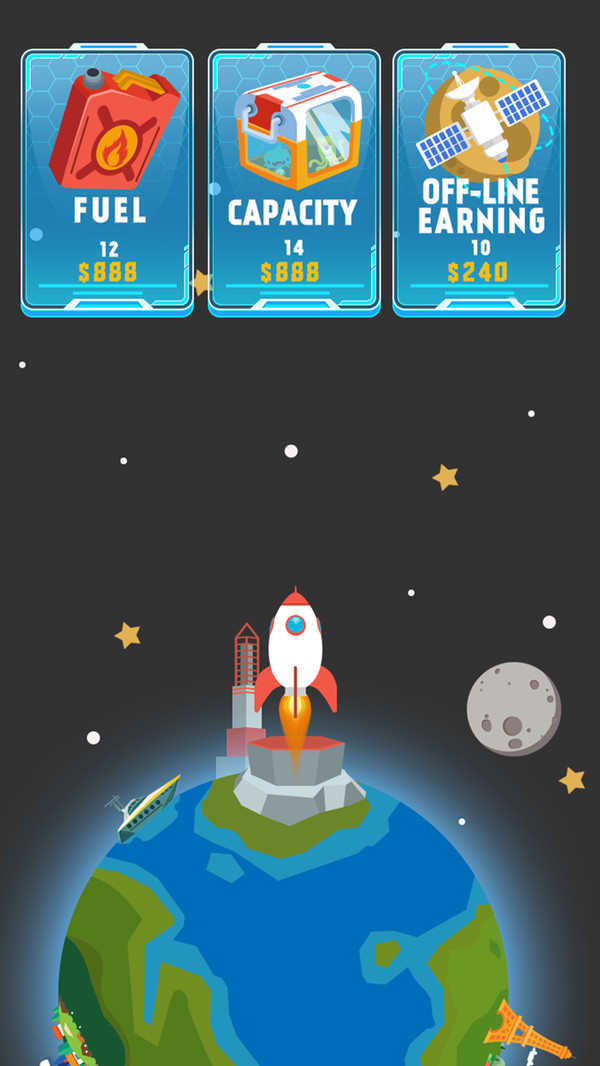Viewport: 600px width, 1066px height.
Task: Upgrade Capacity for $888
Action: (x=293, y=181)
